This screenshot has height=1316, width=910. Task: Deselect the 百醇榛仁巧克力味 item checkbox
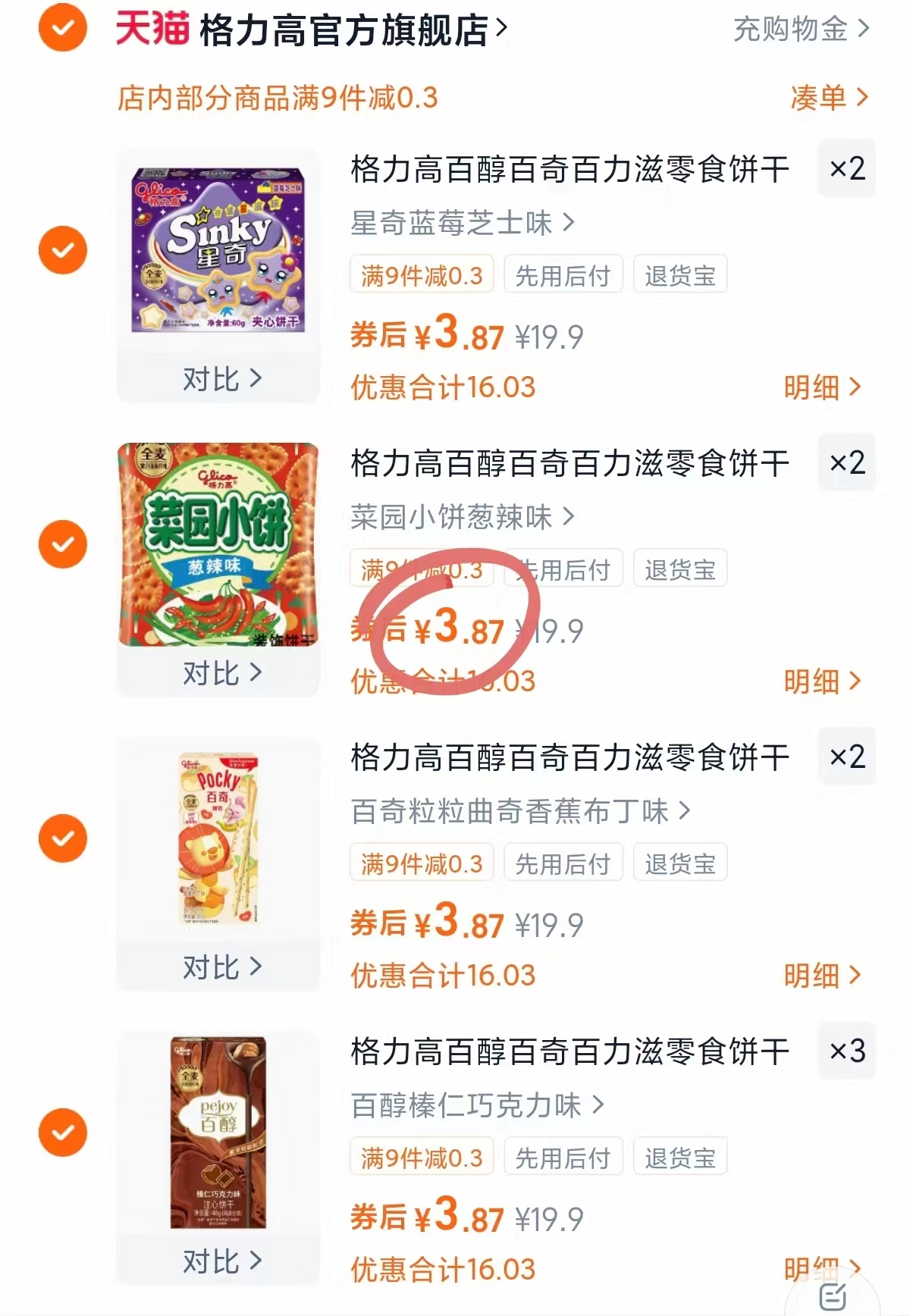tap(62, 1133)
